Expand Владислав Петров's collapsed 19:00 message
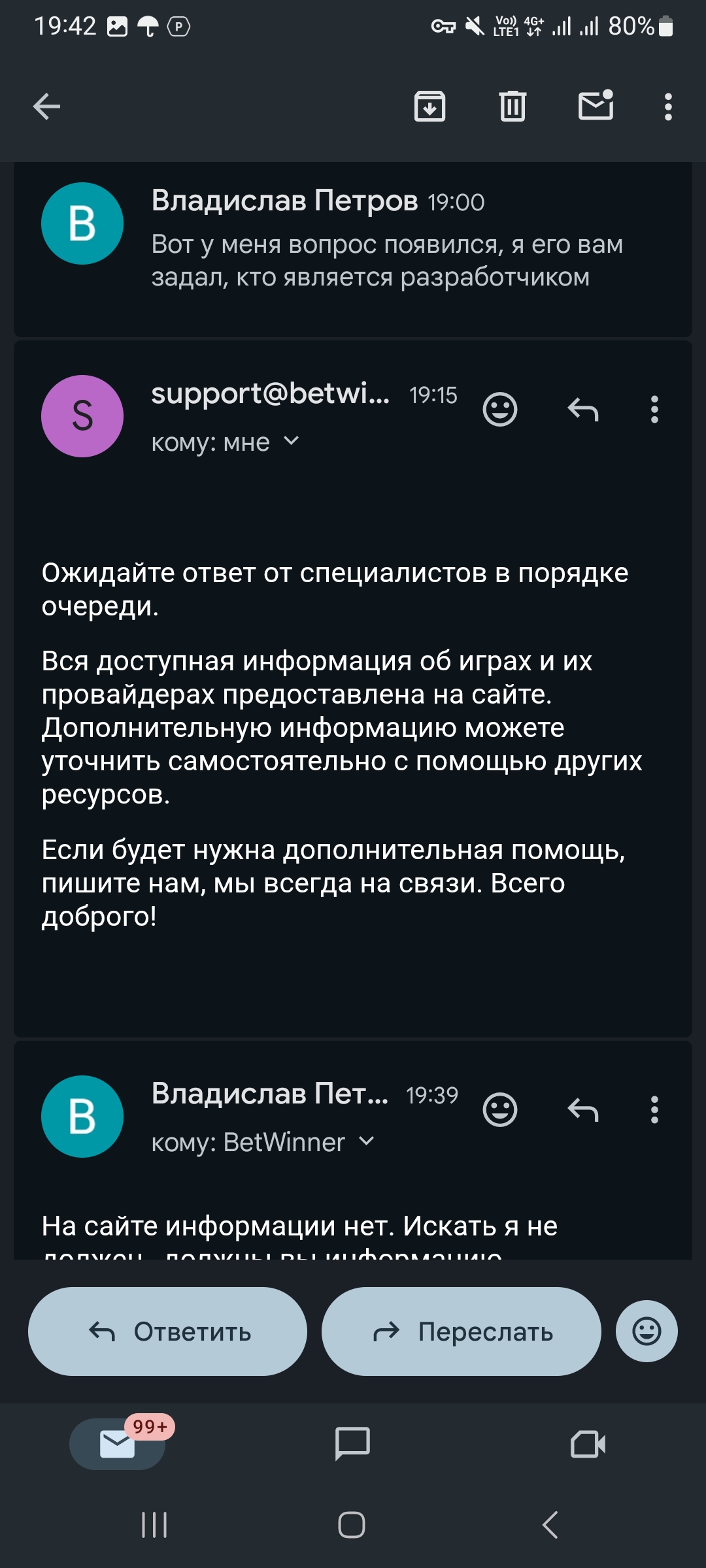The height and width of the screenshot is (1568, 706). (386, 245)
